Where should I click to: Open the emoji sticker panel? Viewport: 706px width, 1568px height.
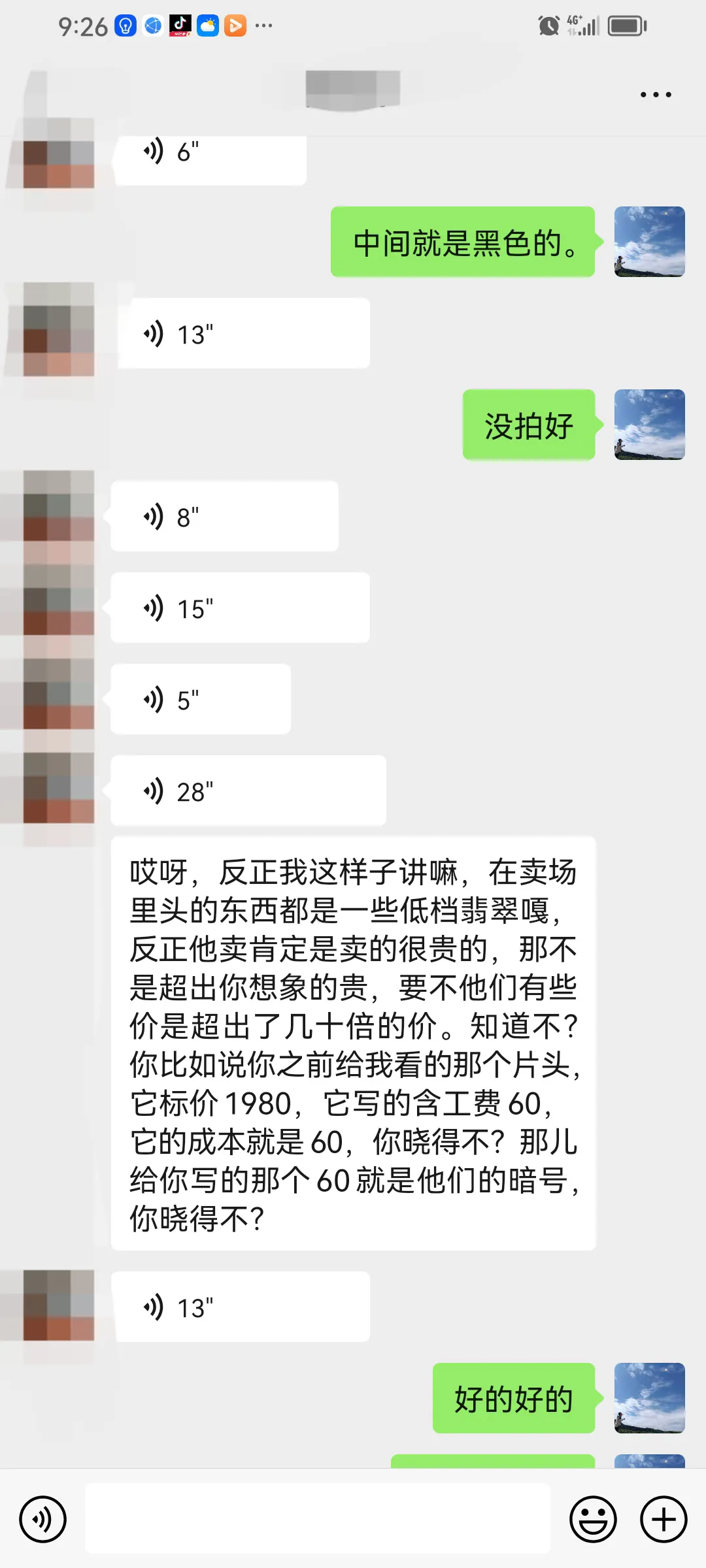coord(593,1519)
